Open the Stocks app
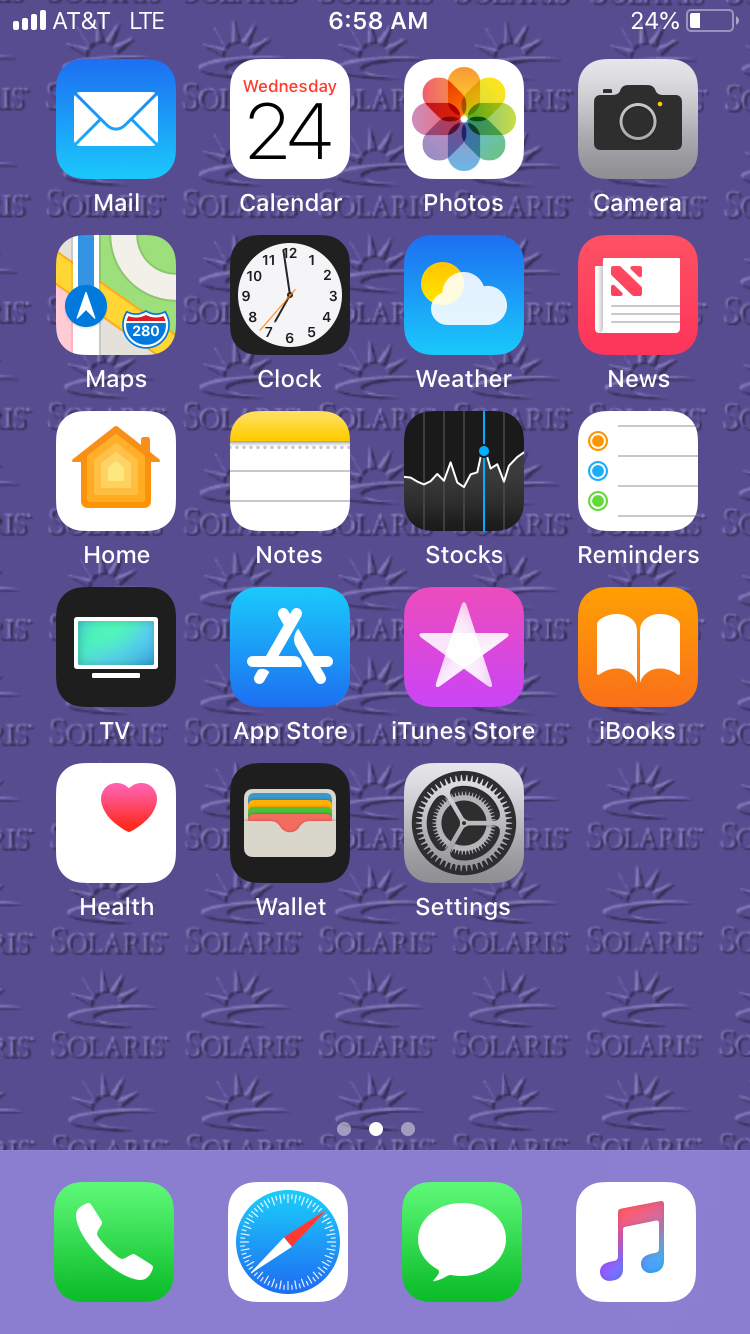 464,471
